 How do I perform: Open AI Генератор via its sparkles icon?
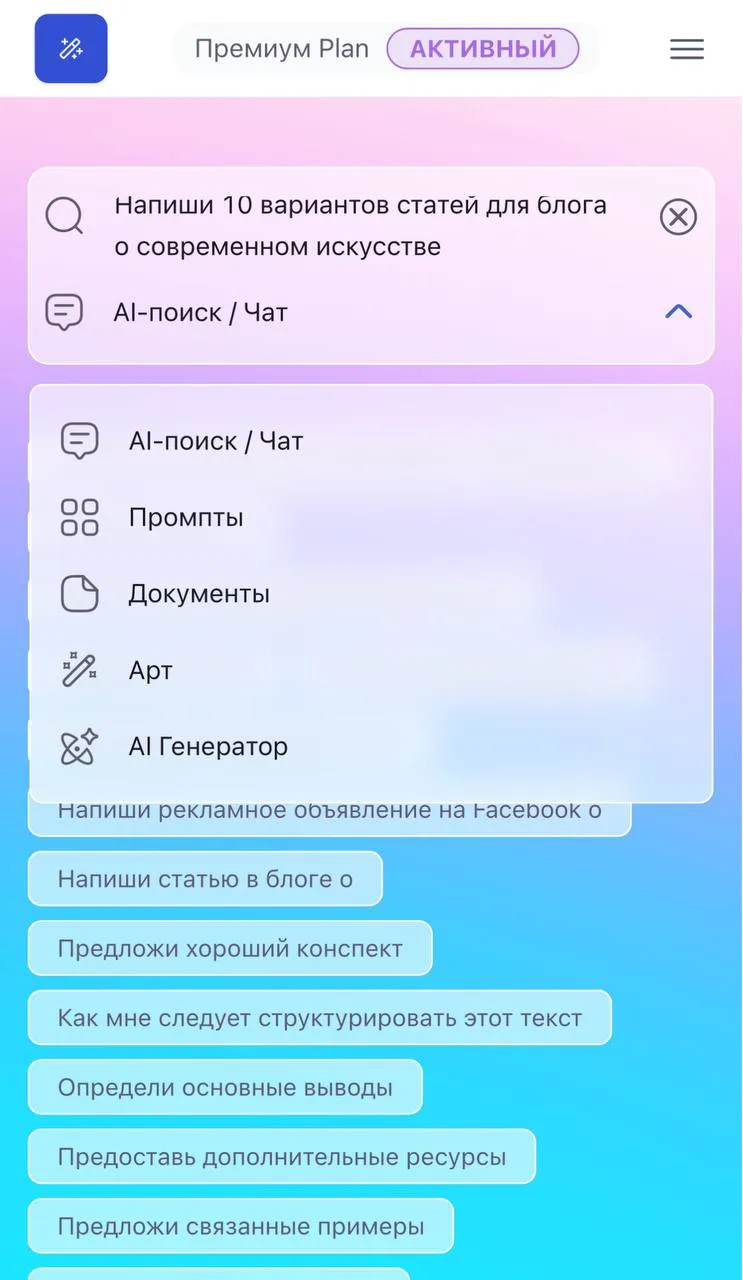point(76,745)
